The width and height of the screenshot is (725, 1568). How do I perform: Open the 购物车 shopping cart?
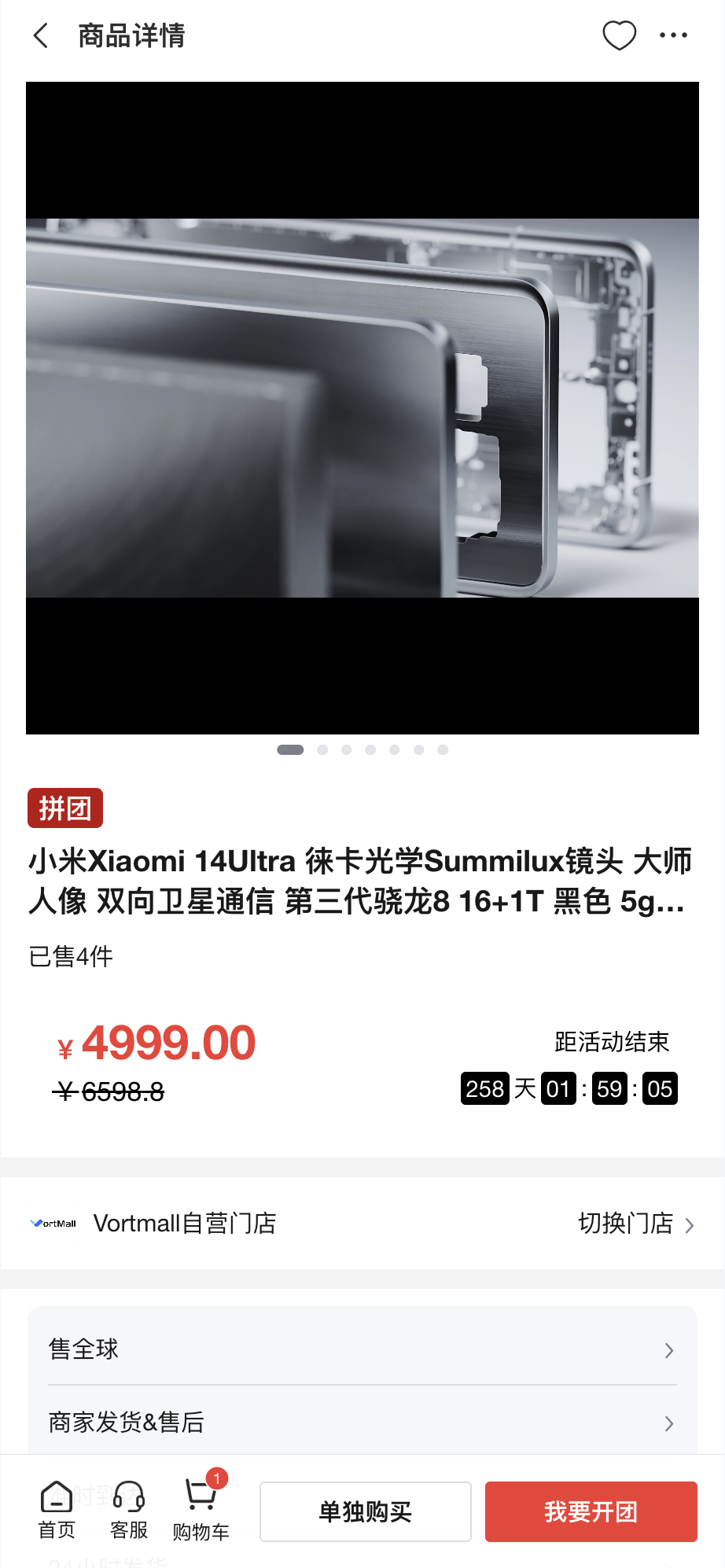[201, 1510]
